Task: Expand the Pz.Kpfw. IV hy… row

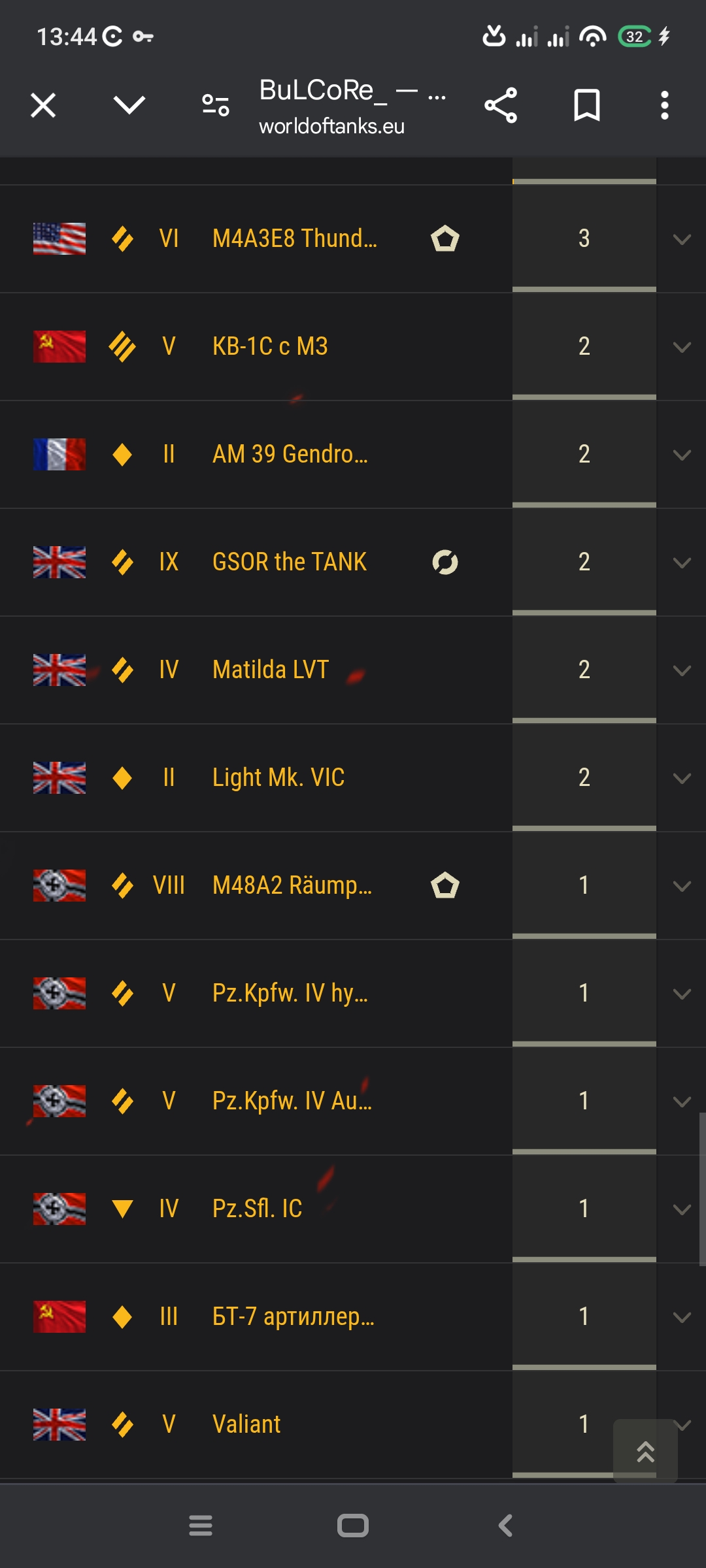Action: (x=682, y=994)
